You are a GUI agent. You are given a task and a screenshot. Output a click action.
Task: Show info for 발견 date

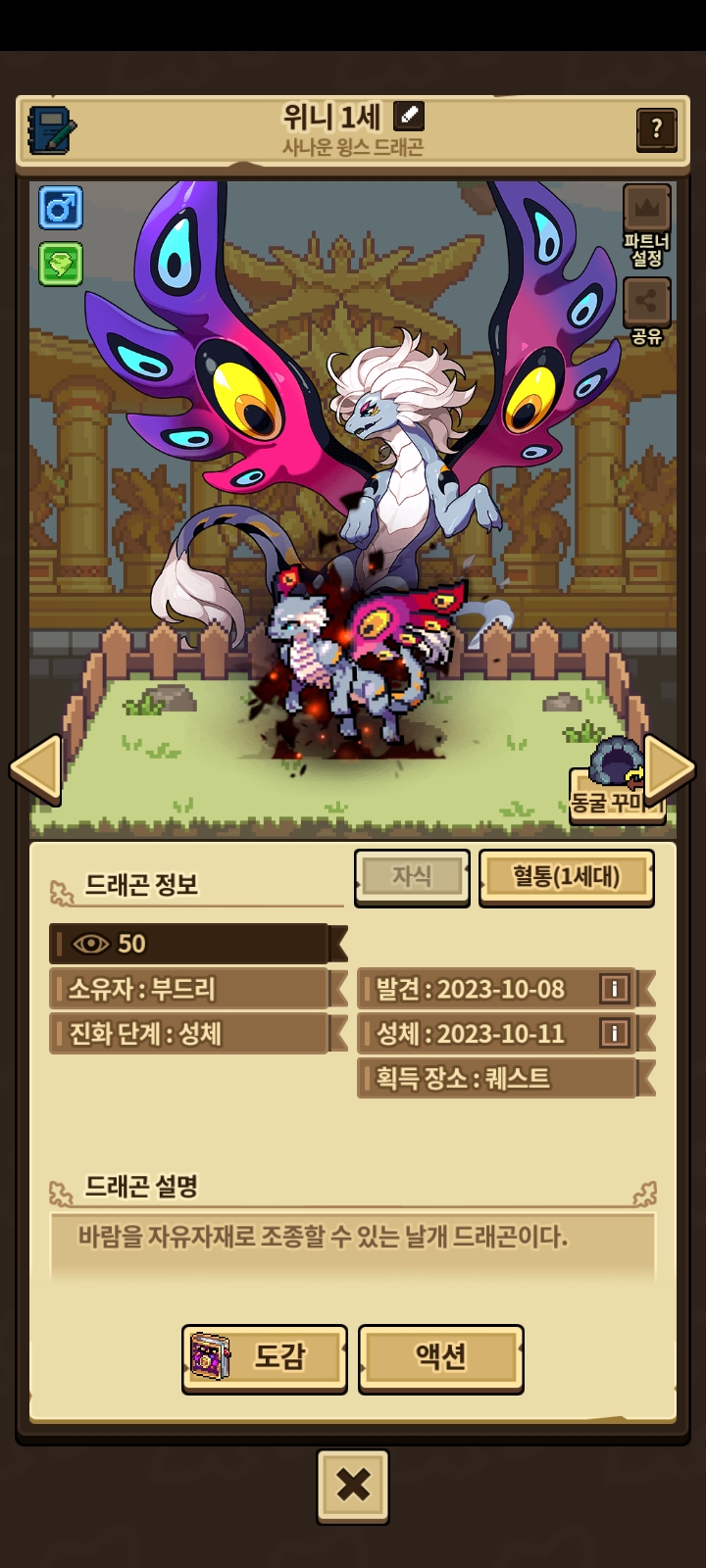pos(615,989)
